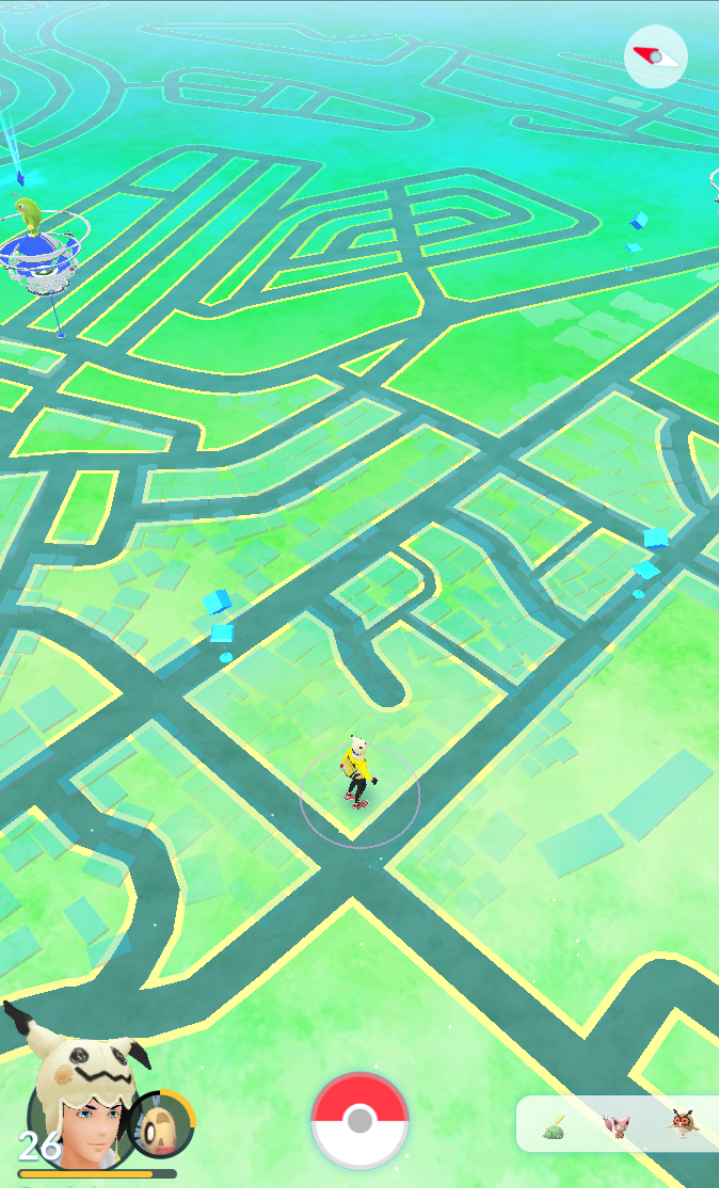Screen dimensions: 719x1188
Task: Open the buddy Pokémon portrait
Action: [161, 1123]
